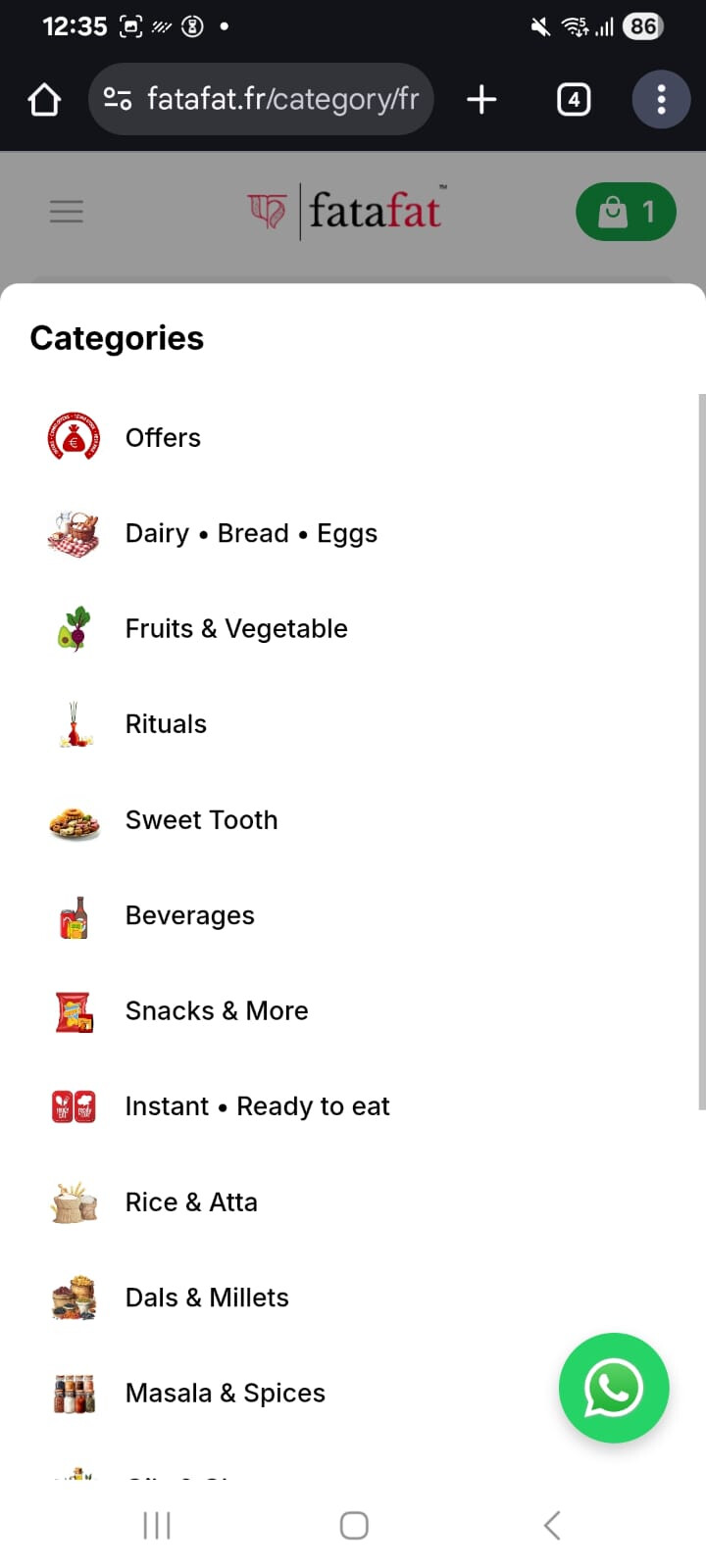This screenshot has width=706, height=1568.
Task: Go to the Rituals category
Action: 166,724
